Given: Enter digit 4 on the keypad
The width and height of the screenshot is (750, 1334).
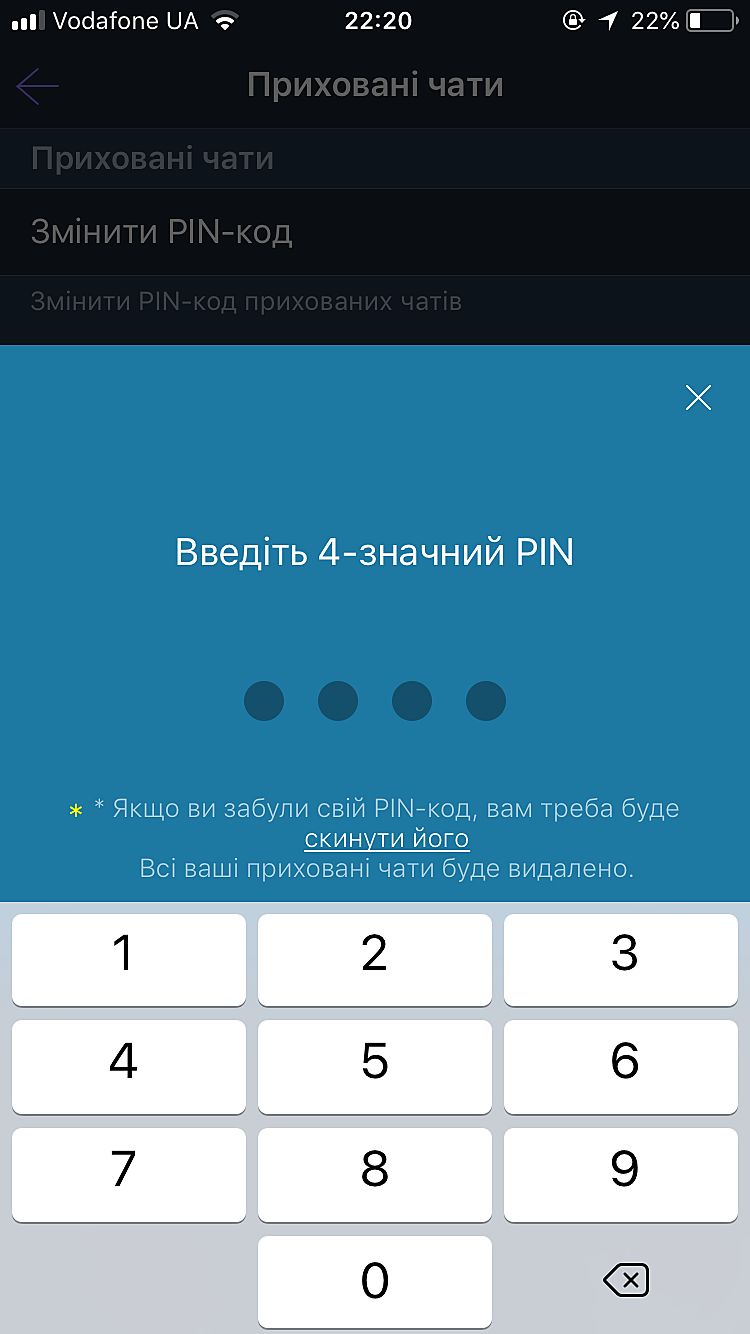Looking at the screenshot, I should pos(128,1065).
